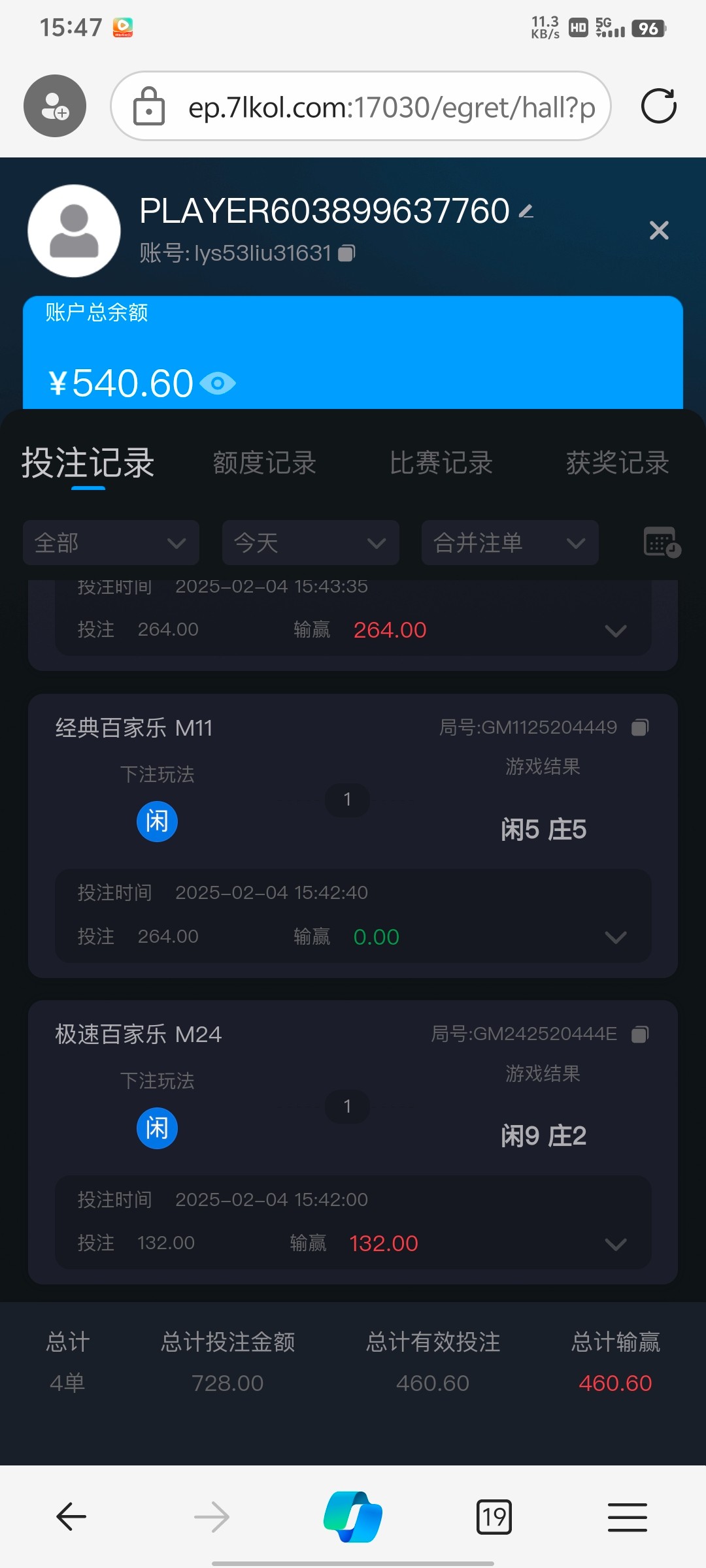Switch to the 比赛记录 tab
Viewport: 706px width, 1568px height.
click(441, 463)
